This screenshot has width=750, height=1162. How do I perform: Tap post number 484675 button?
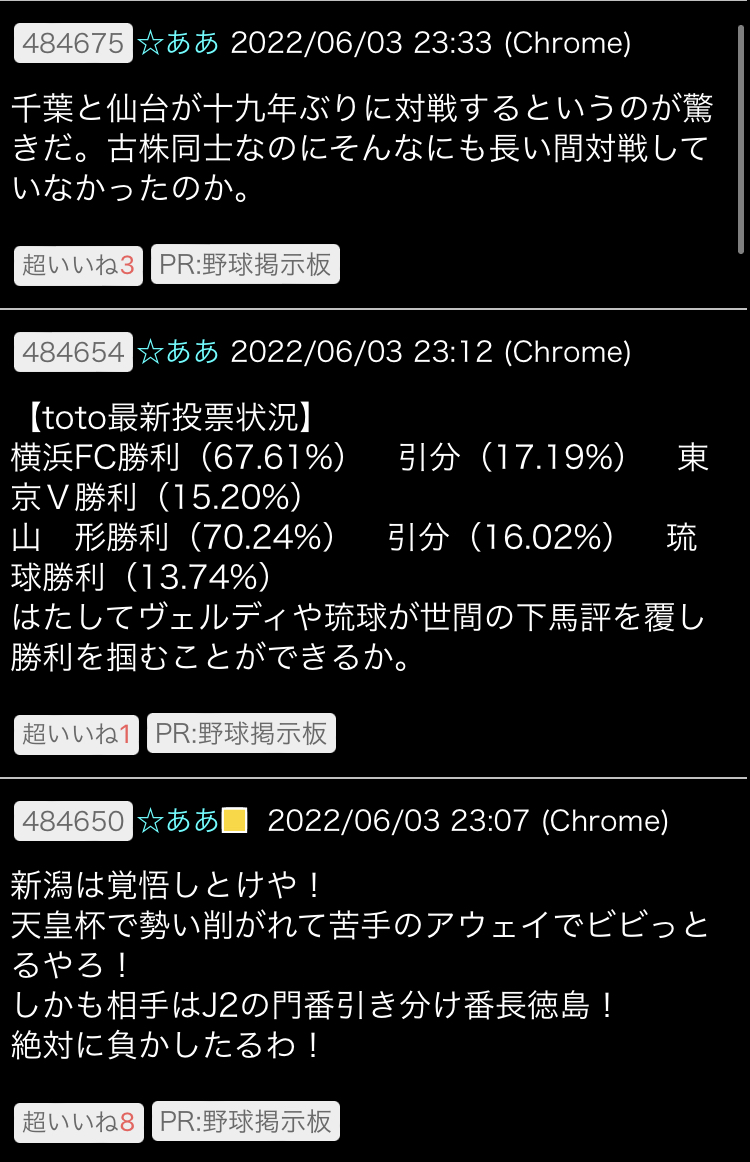coord(73,44)
